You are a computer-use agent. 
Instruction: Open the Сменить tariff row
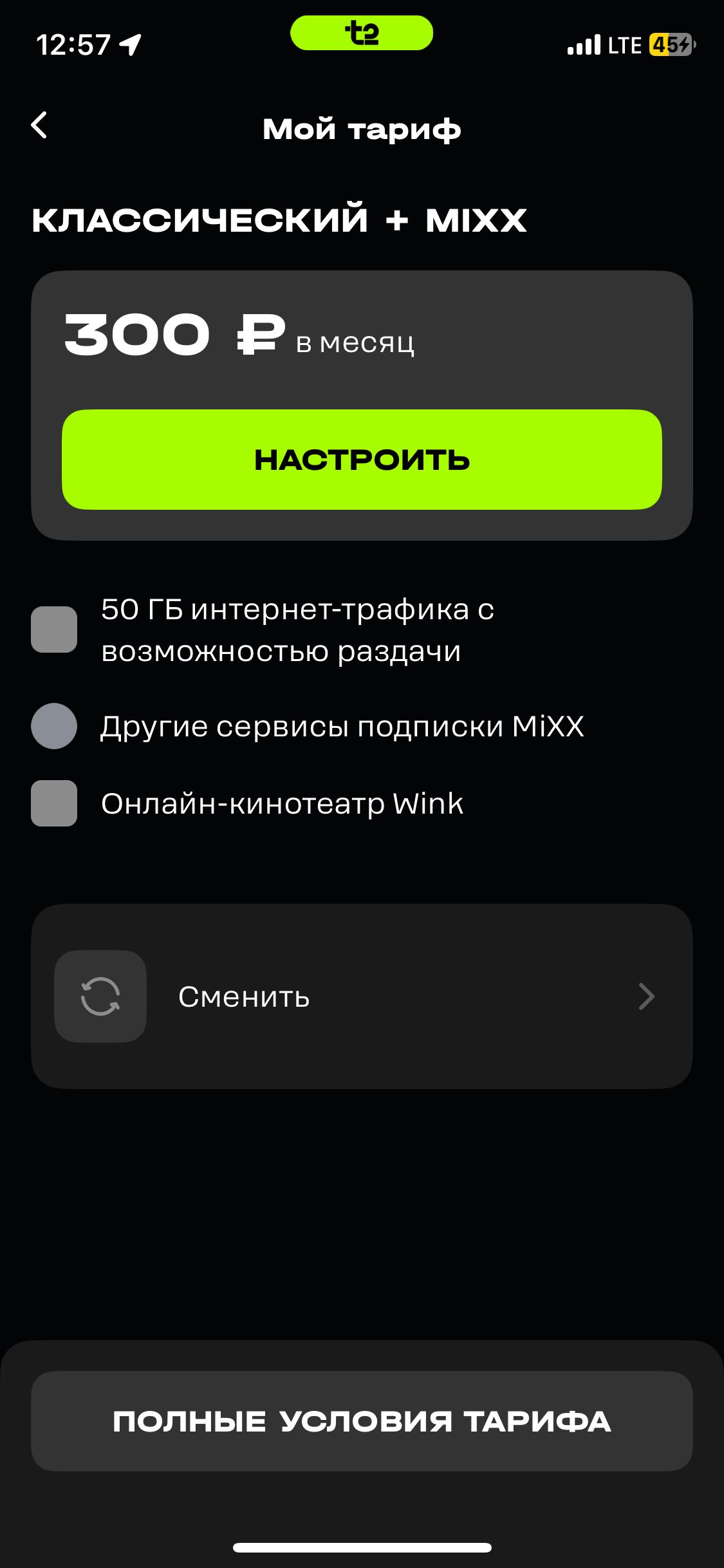point(362,996)
